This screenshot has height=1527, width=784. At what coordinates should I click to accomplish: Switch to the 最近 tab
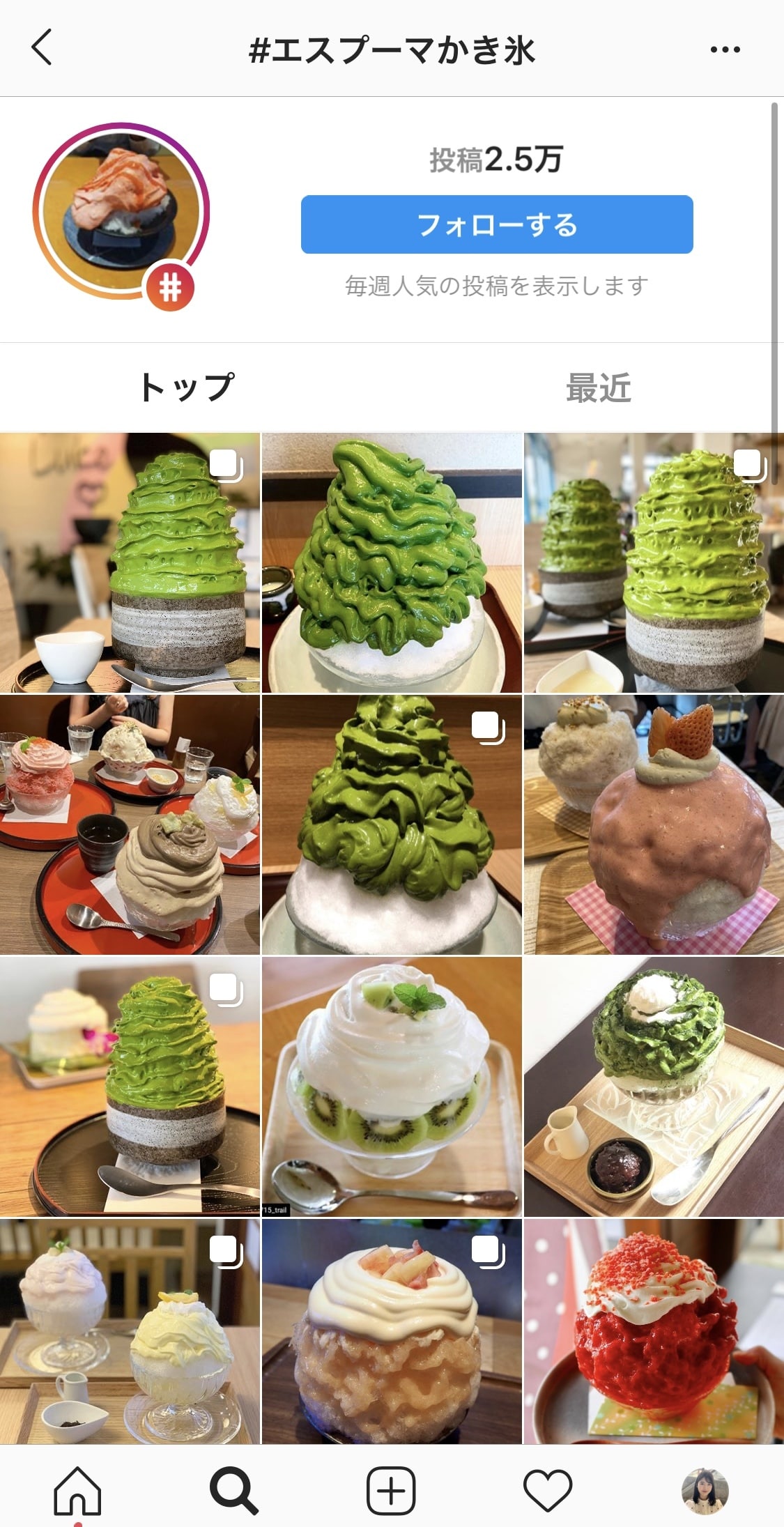tap(598, 388)
